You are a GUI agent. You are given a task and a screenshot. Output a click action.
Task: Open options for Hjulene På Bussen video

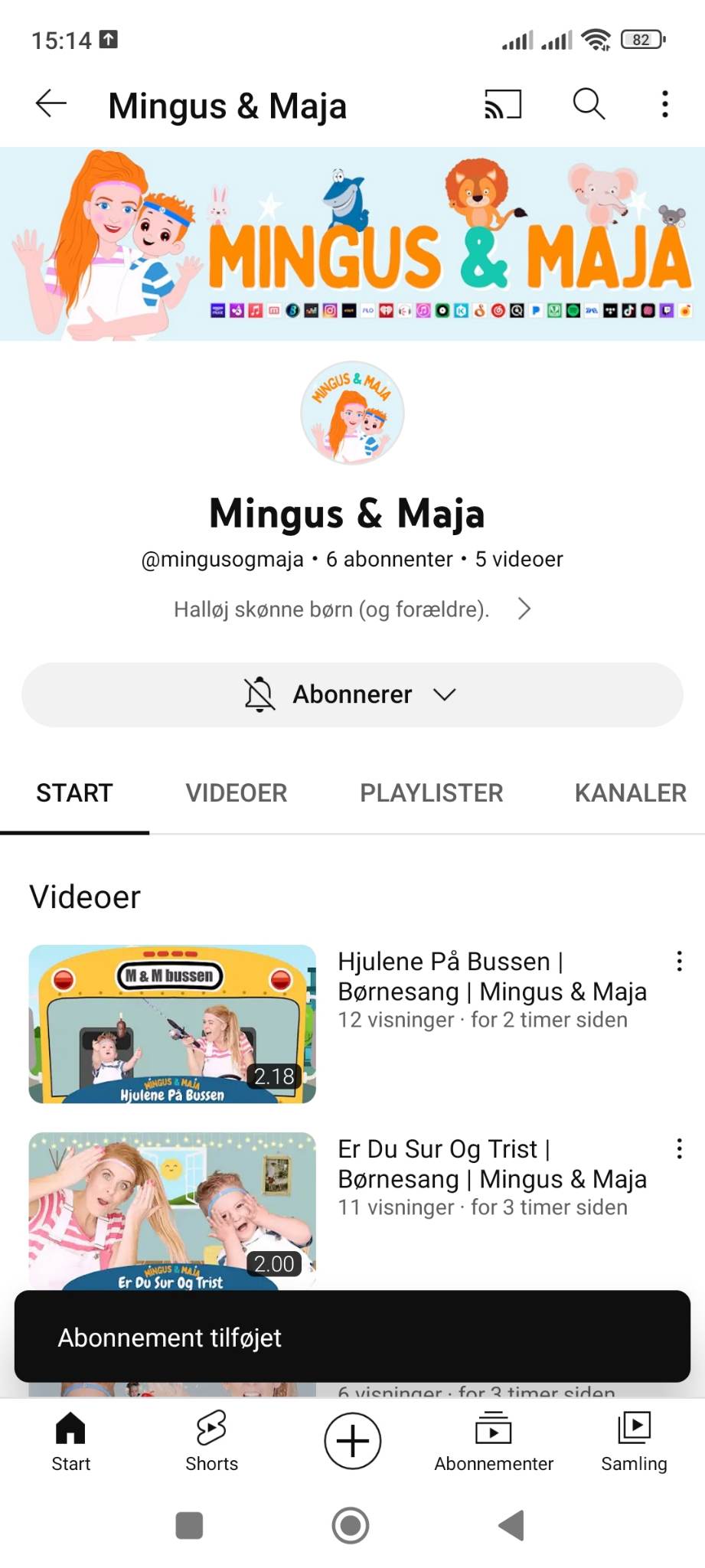tap(679, 962)
